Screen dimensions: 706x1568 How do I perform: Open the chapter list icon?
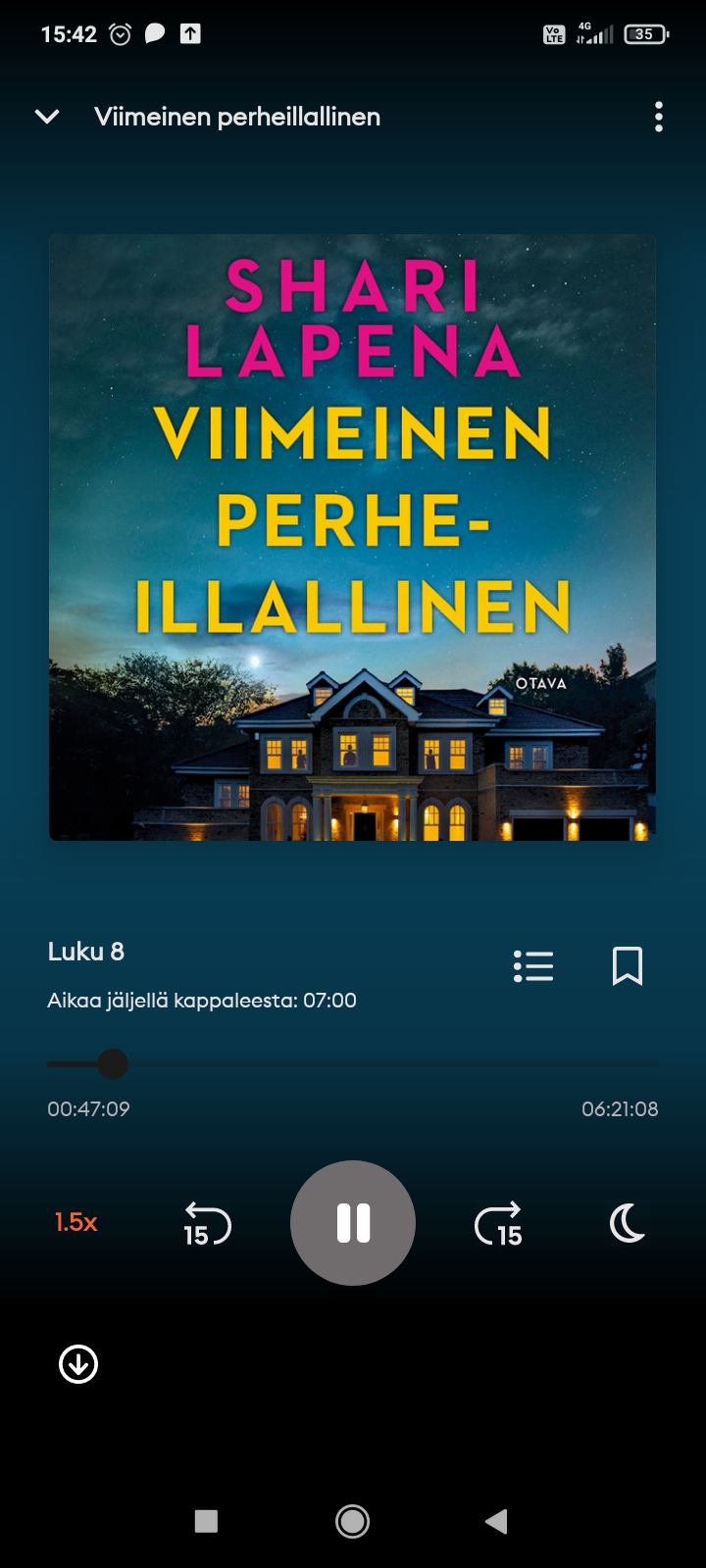tap(533, 966)
